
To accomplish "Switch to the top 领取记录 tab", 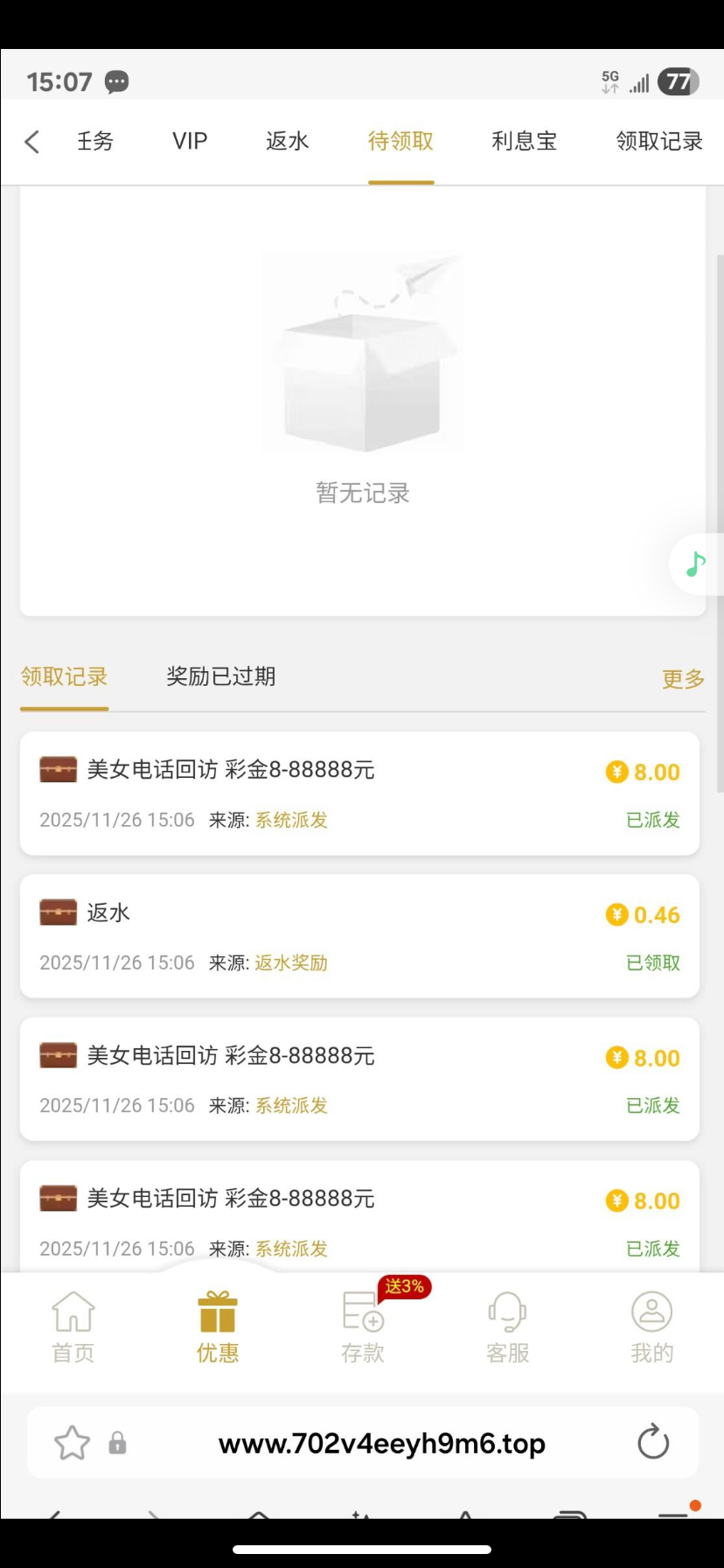I will point(659,142).
